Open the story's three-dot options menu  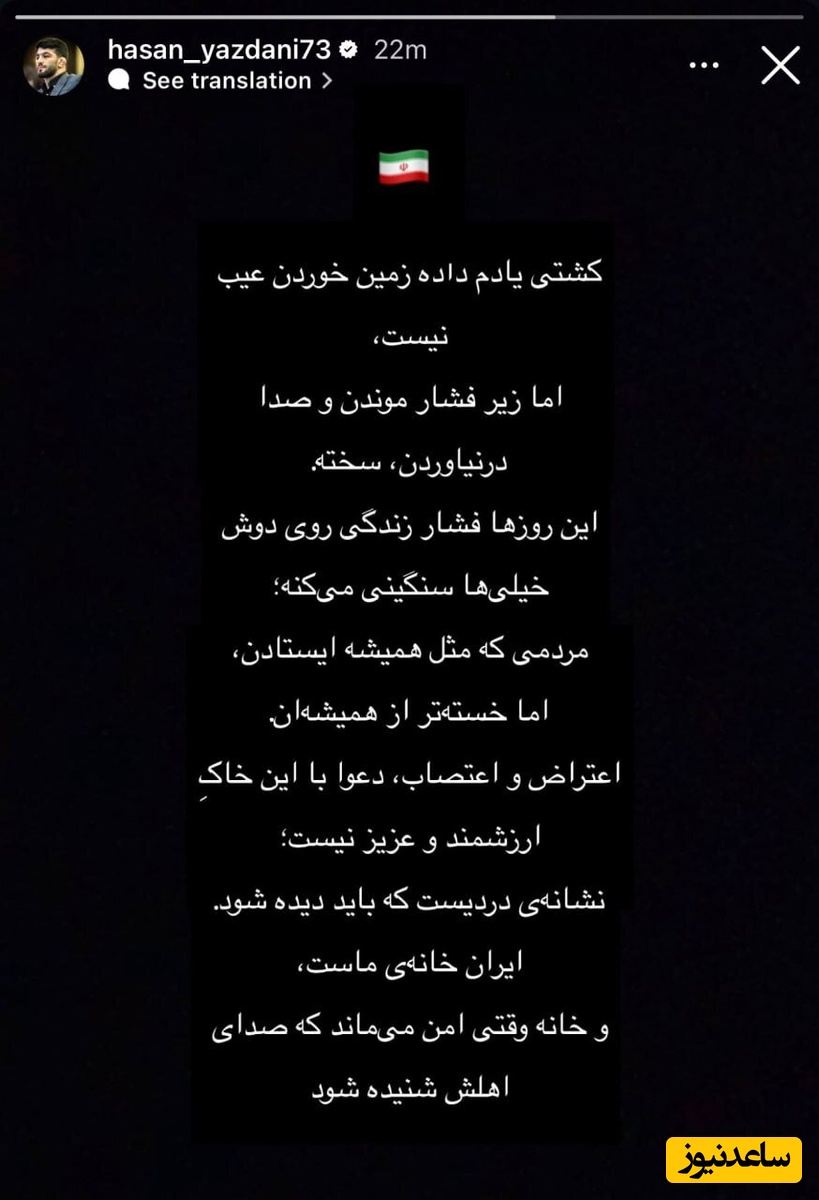pyautogui.click(x=704, y=65)
